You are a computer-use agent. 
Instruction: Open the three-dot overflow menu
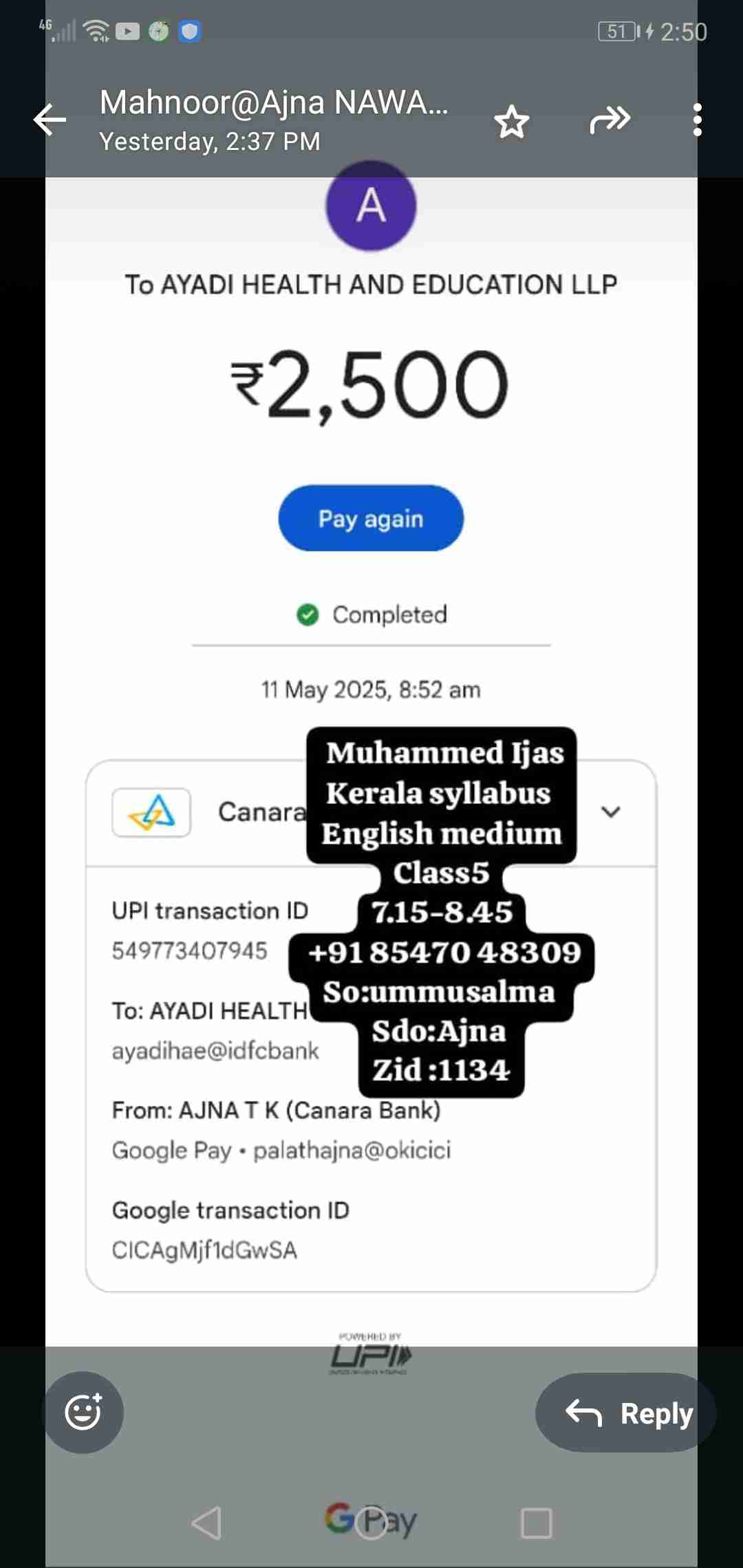697,120
